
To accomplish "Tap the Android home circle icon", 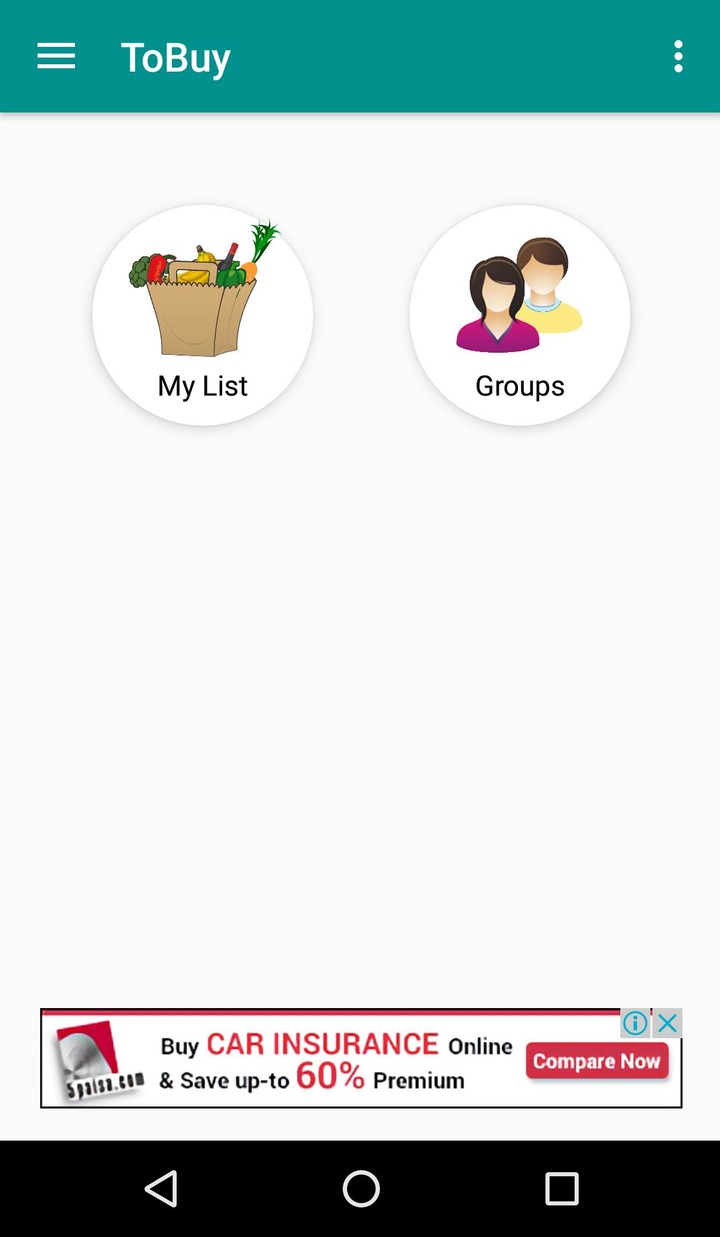I will coord(360,1189).
